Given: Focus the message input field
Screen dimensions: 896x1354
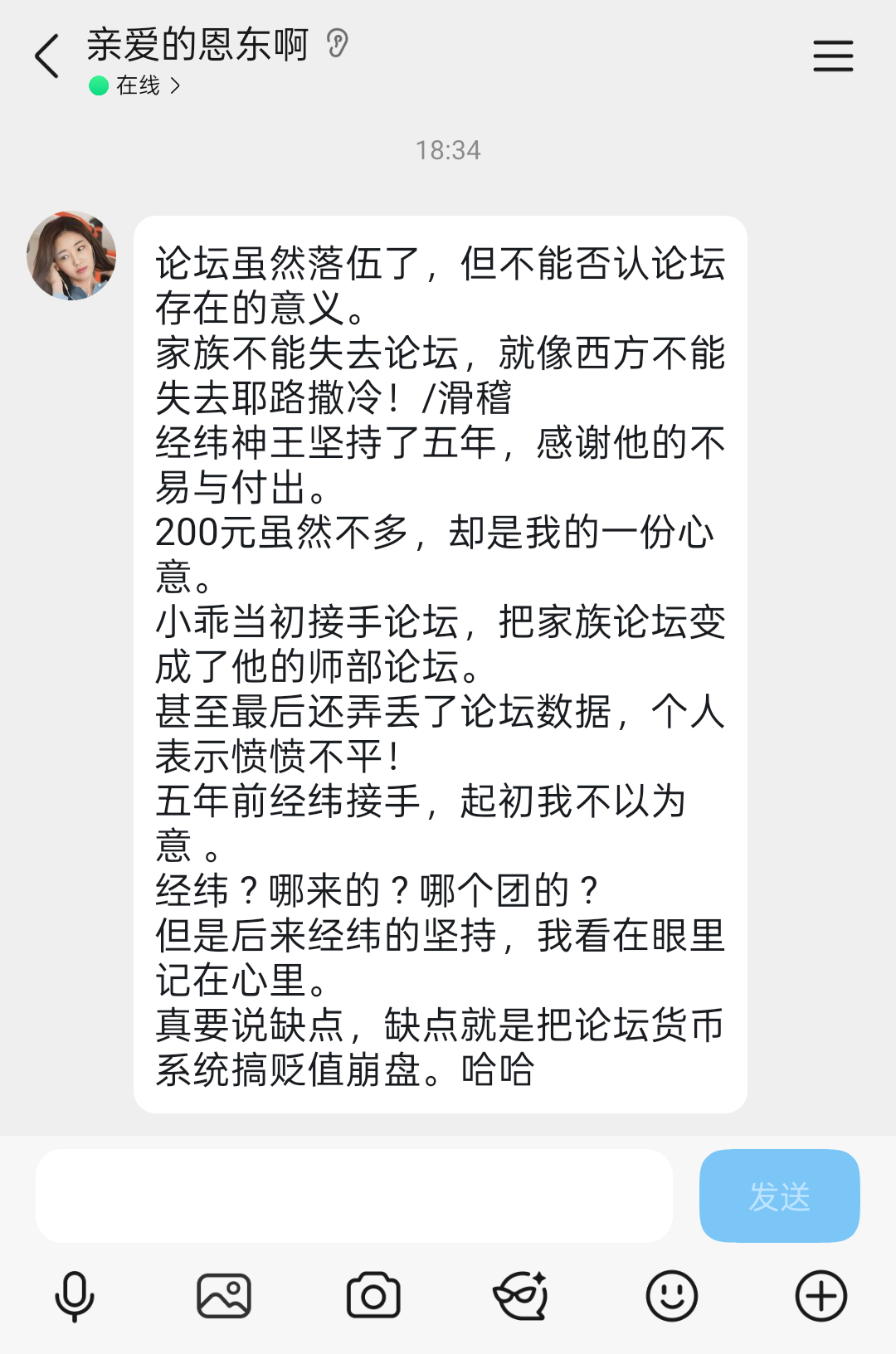Looking at the screenshot, I should tap(353, 1196).
